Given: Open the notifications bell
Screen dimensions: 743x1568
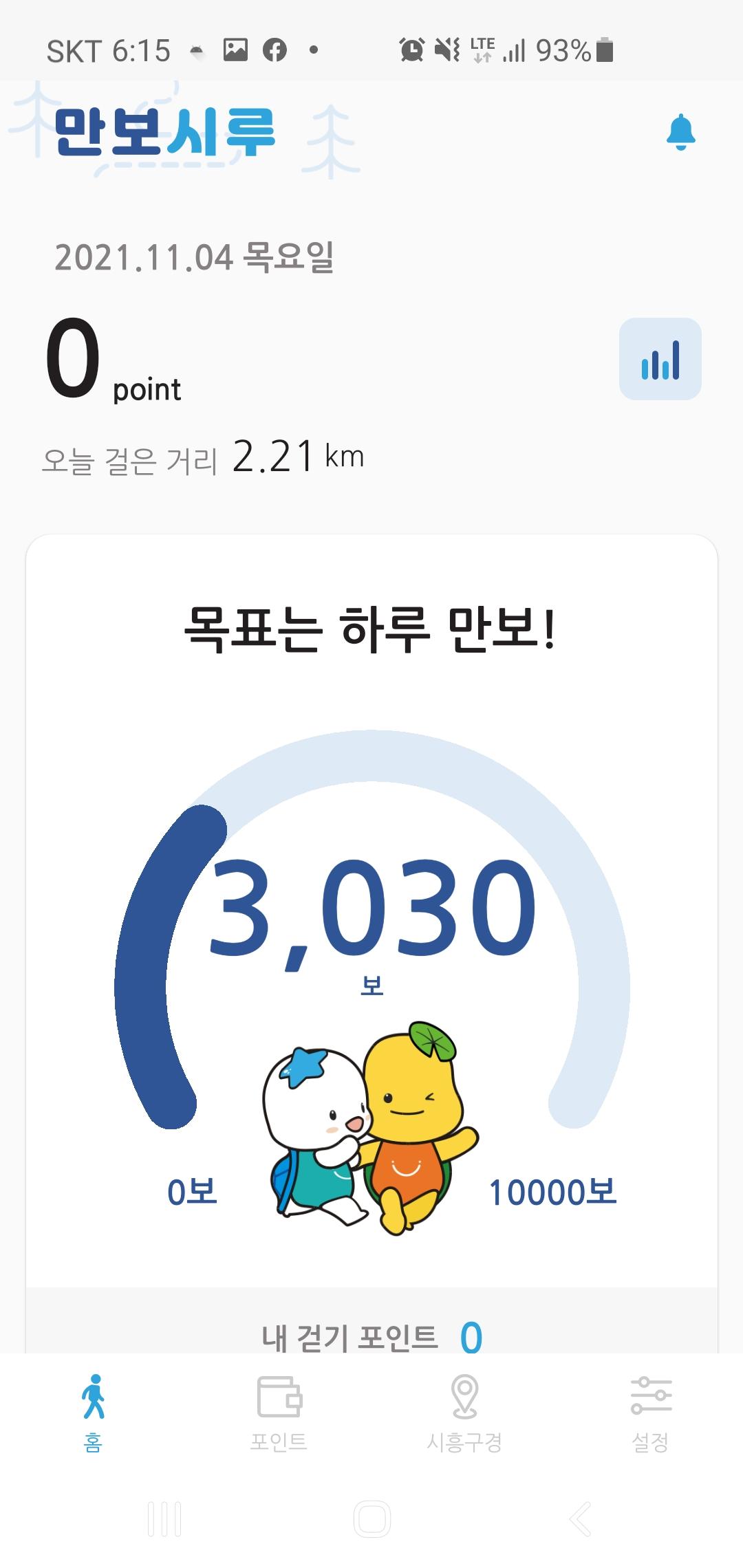Looking at the screenshot, I should [680, 132].
